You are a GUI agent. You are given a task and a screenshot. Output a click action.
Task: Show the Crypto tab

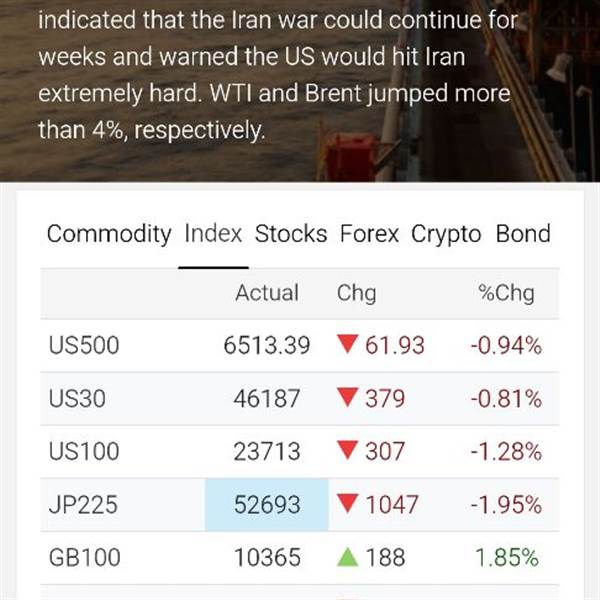coord(446,234)
